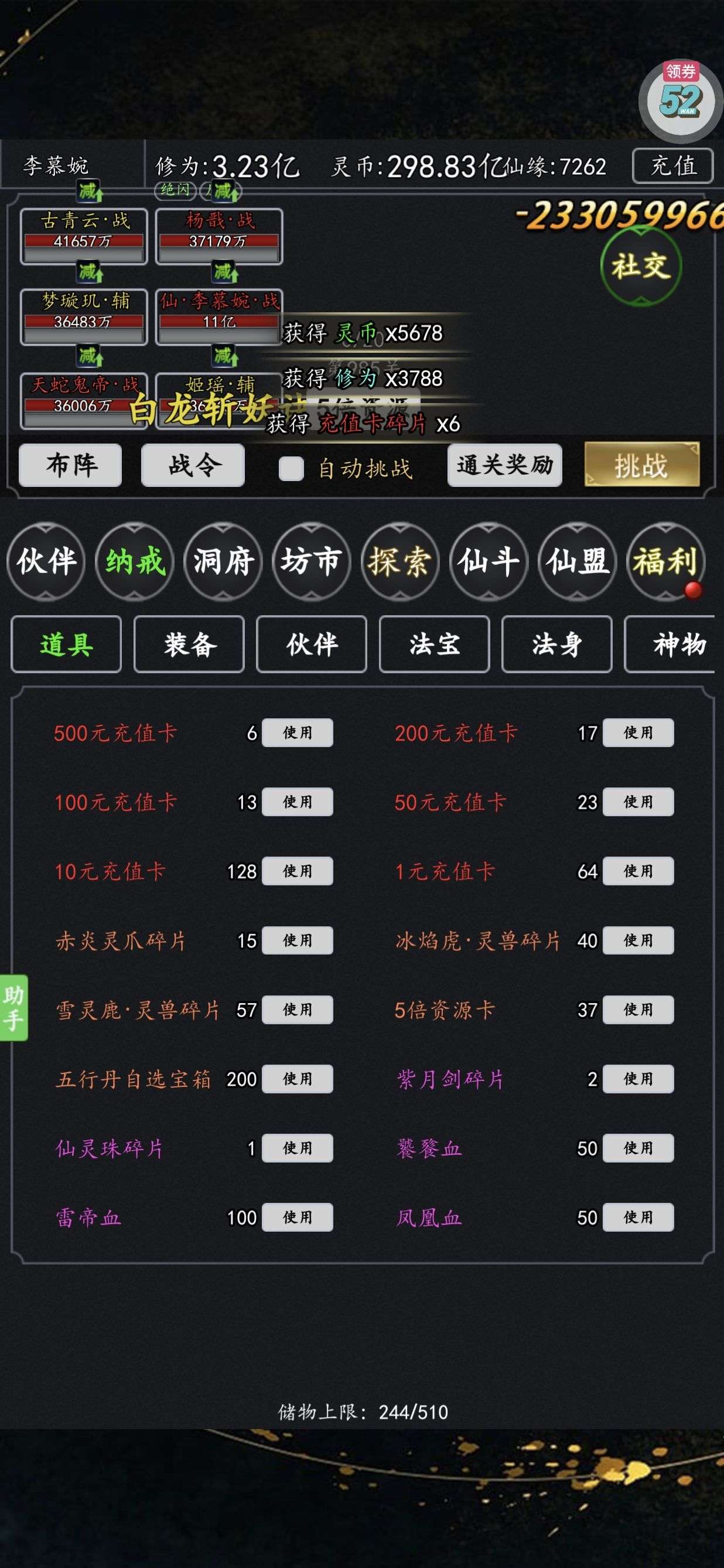Use the 5倍资源卡 item
Screen dimensions: 724x1568
[638, 1010]
